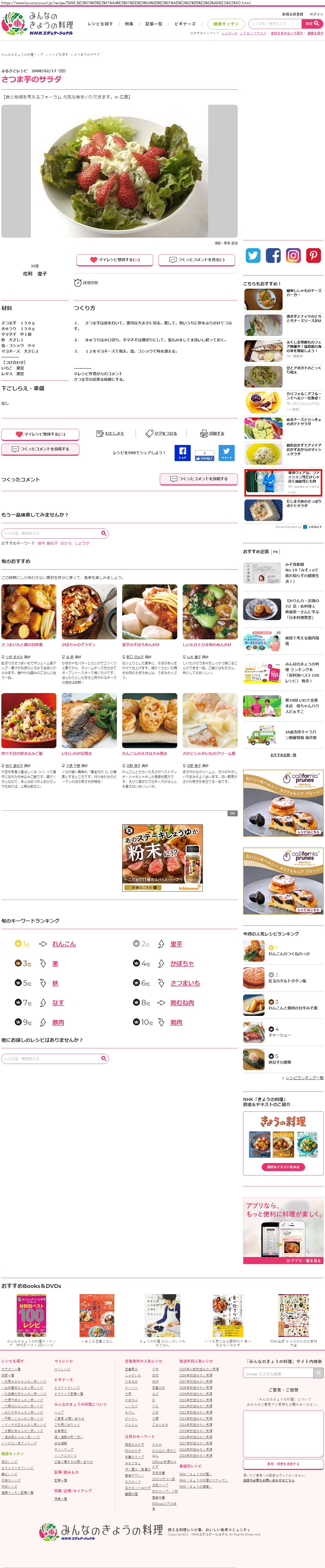This screenshot has height=1568, width=325.
Task: Go to the ビギナーズ section
Action: click(185, 24)
